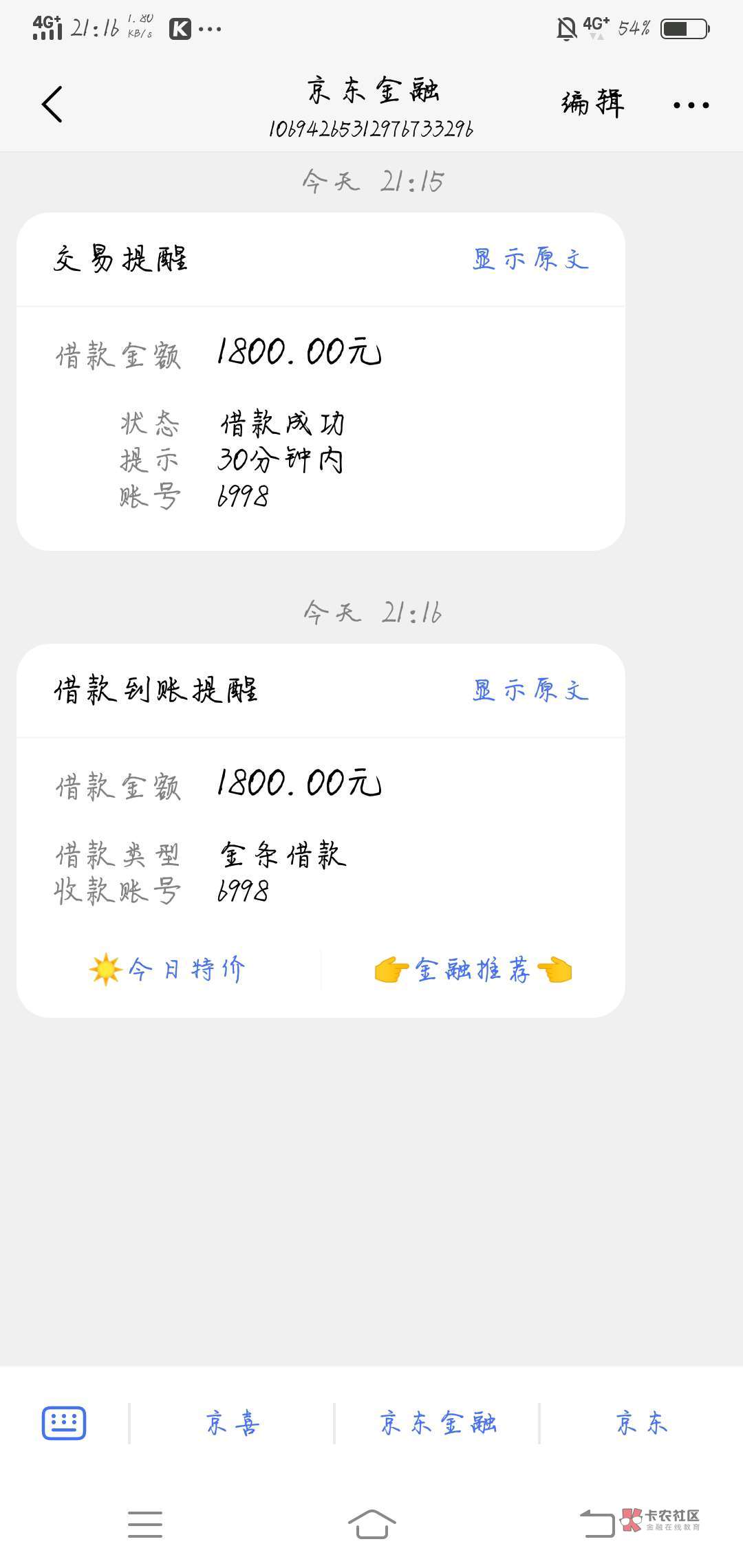Open the 今日特价 link

[167, 970]
